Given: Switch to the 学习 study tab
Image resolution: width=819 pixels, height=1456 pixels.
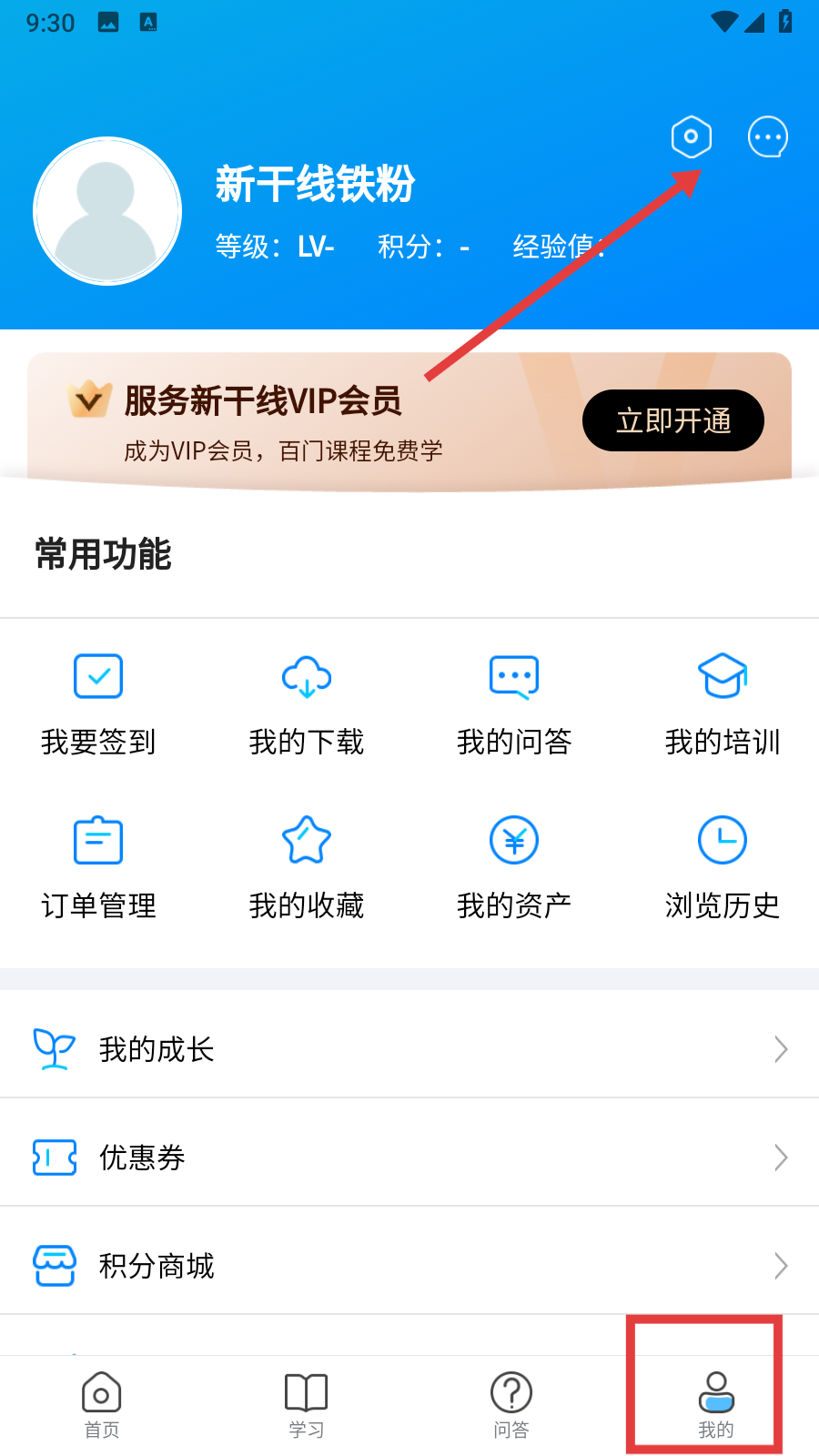Looking at the screenshot, I should point(307,1405).
